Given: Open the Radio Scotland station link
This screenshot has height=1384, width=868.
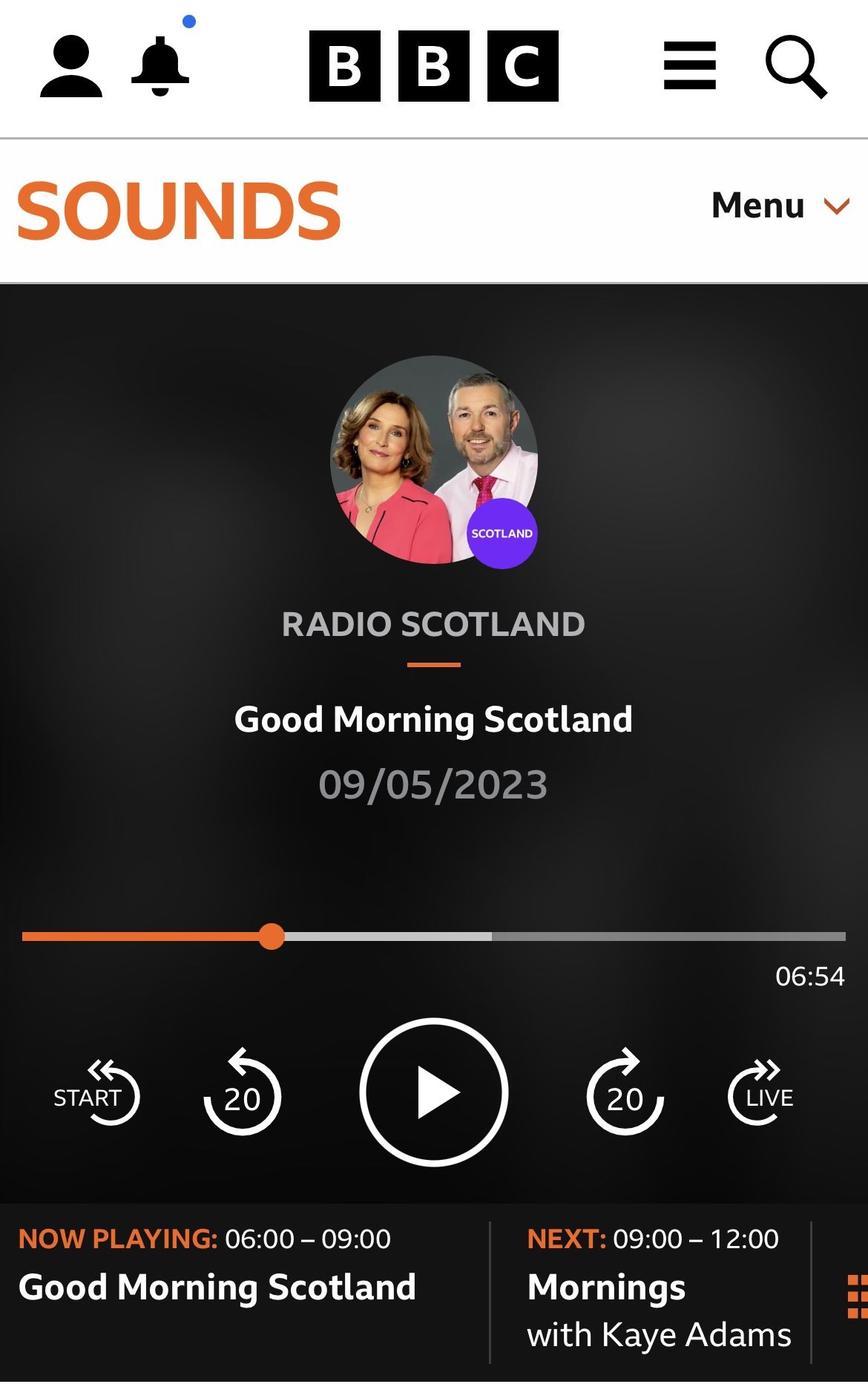Looking at the screenshot, I should pyautogui.click(x=433, y=624).
